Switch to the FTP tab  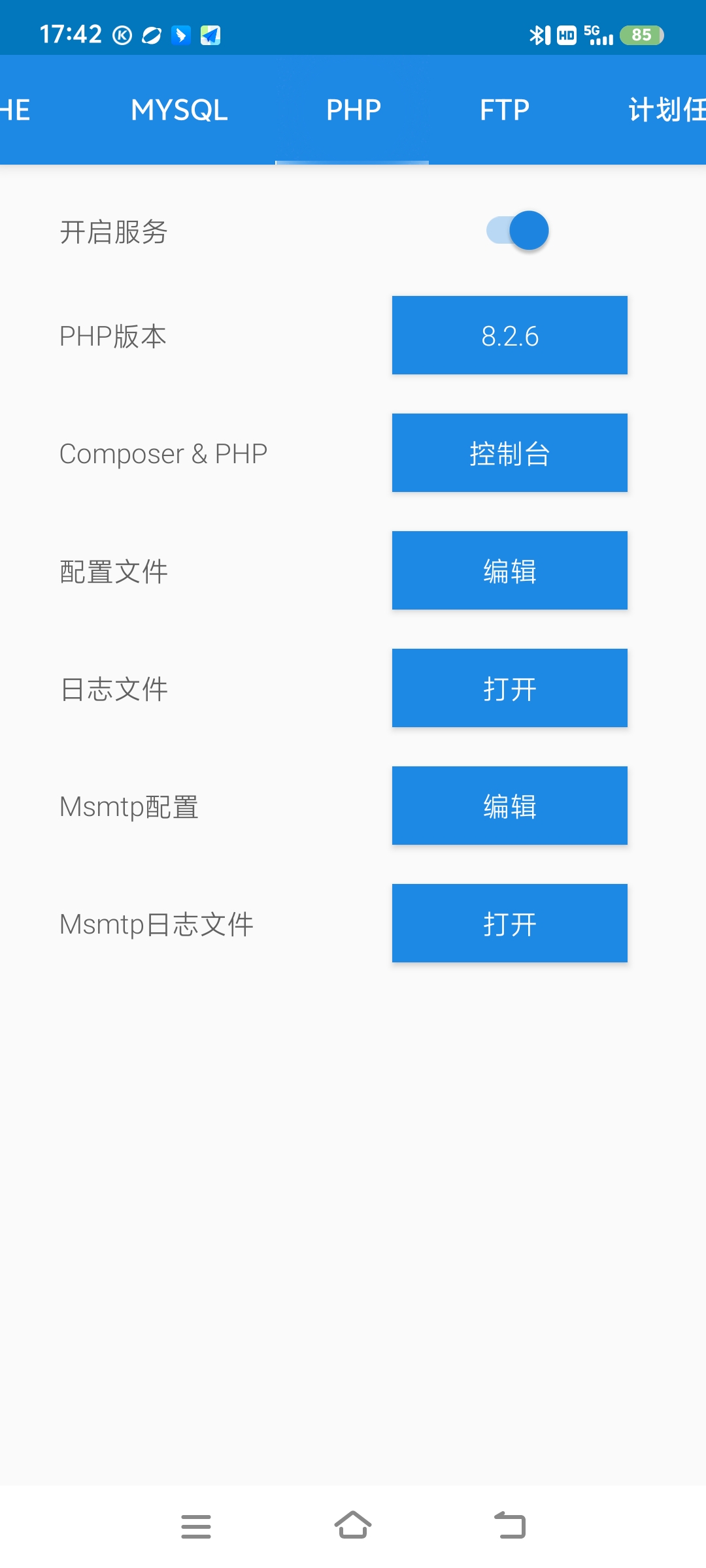click(x=504, y=110)
